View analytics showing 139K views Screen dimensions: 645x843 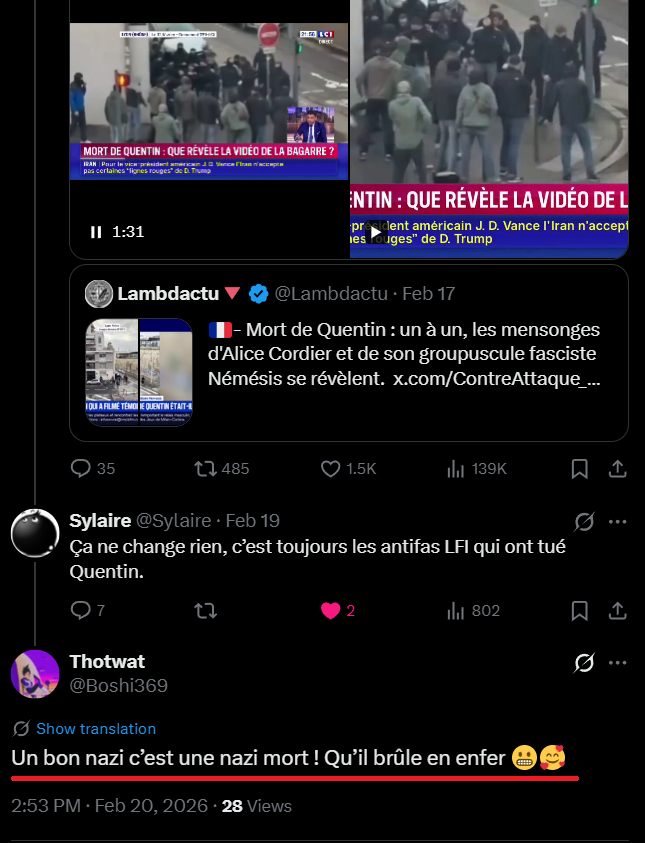[456, 468]
